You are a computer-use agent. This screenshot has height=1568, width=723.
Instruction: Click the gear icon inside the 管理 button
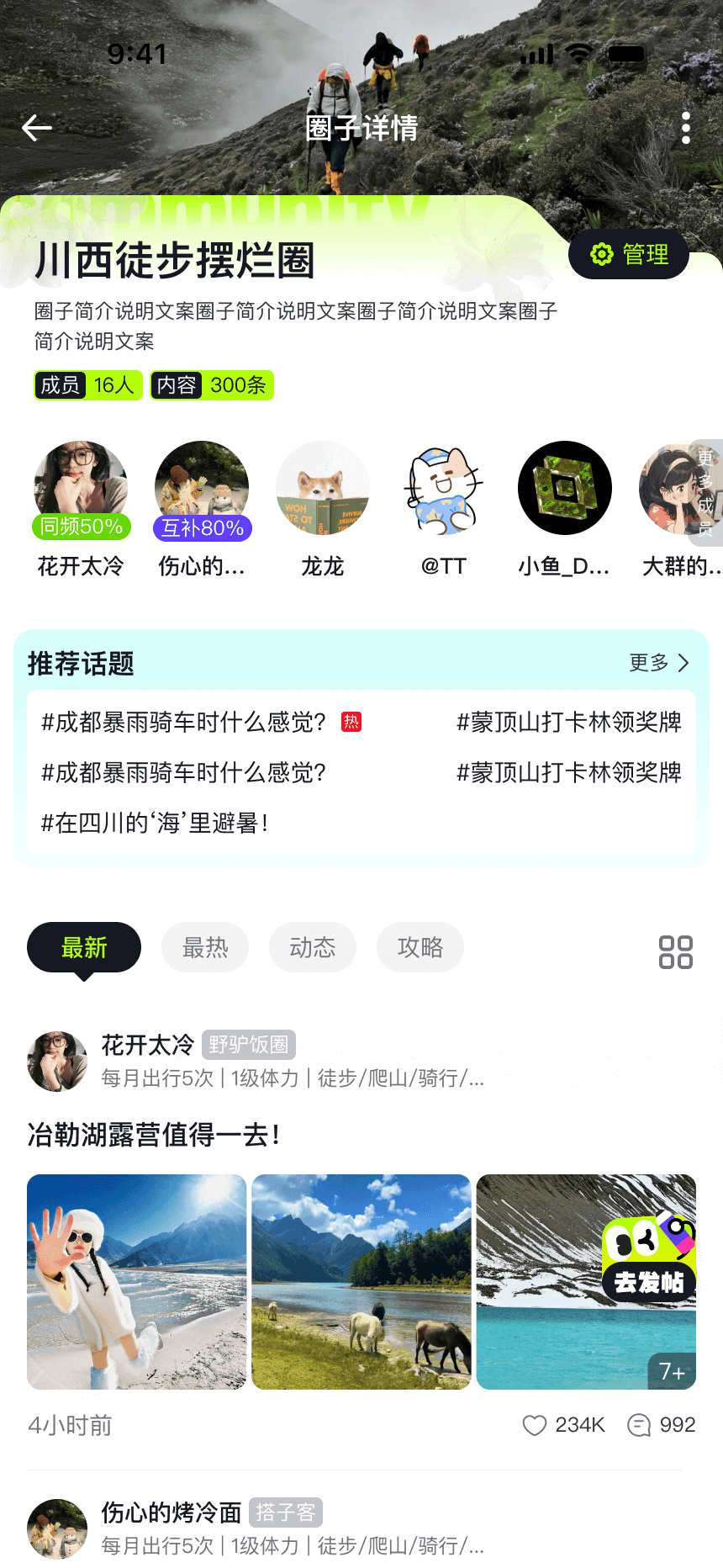coord(600,254)
